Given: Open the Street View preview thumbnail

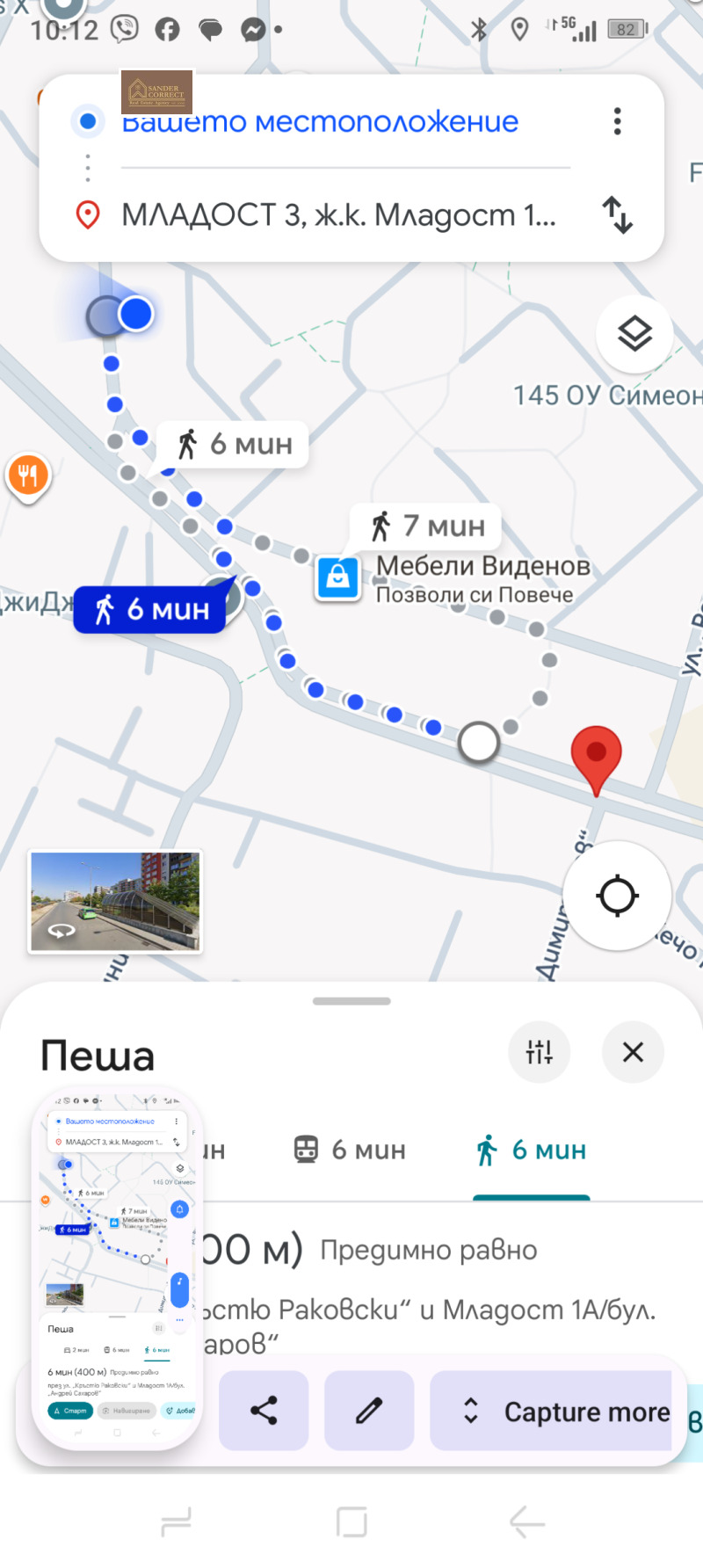Looking at the screenshot, I should pos(114,901).
